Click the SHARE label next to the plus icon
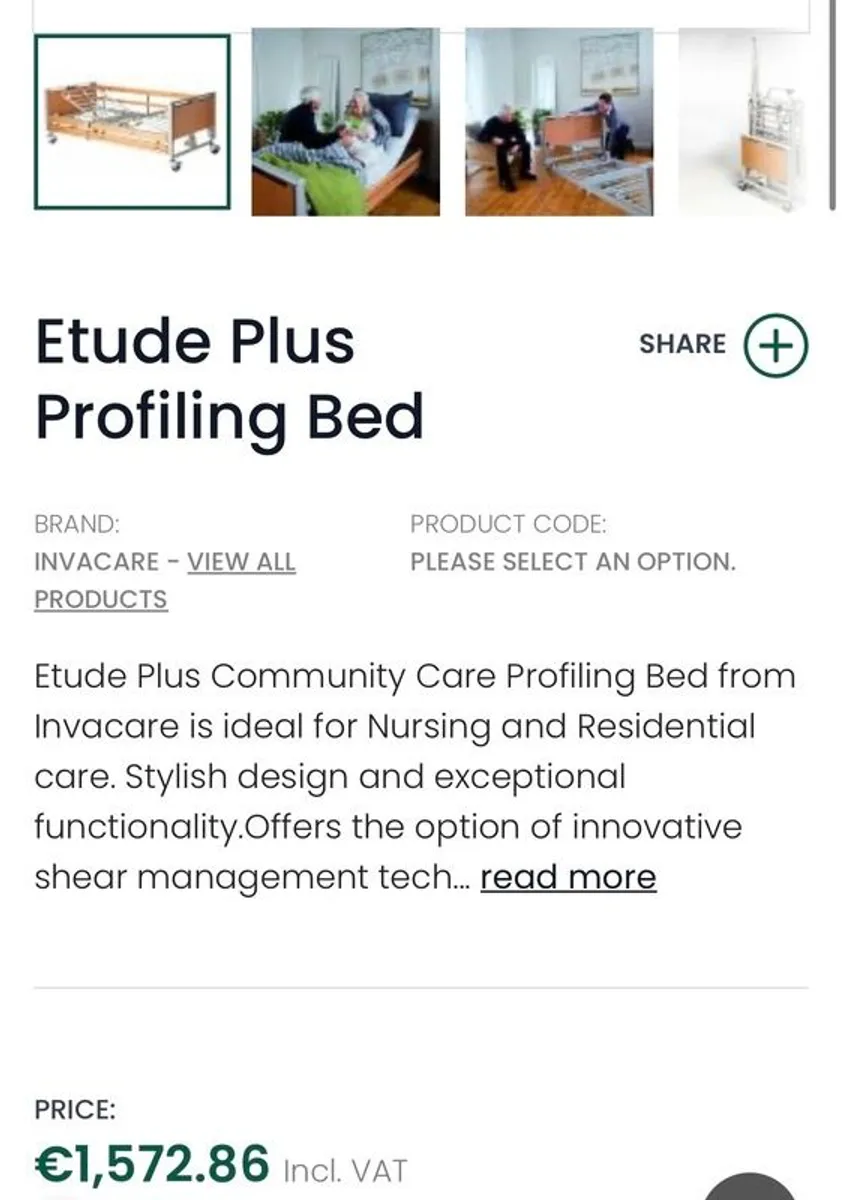The image size is (842, 1200). [681, 344]
